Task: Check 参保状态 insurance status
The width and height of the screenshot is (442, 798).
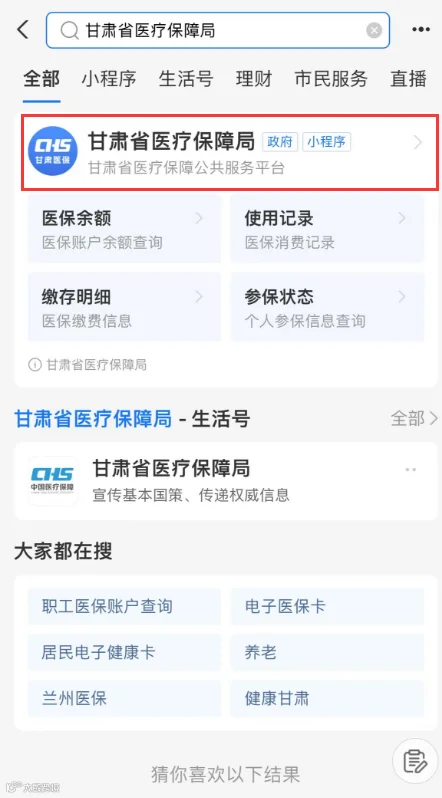Action: coord(327,307)
